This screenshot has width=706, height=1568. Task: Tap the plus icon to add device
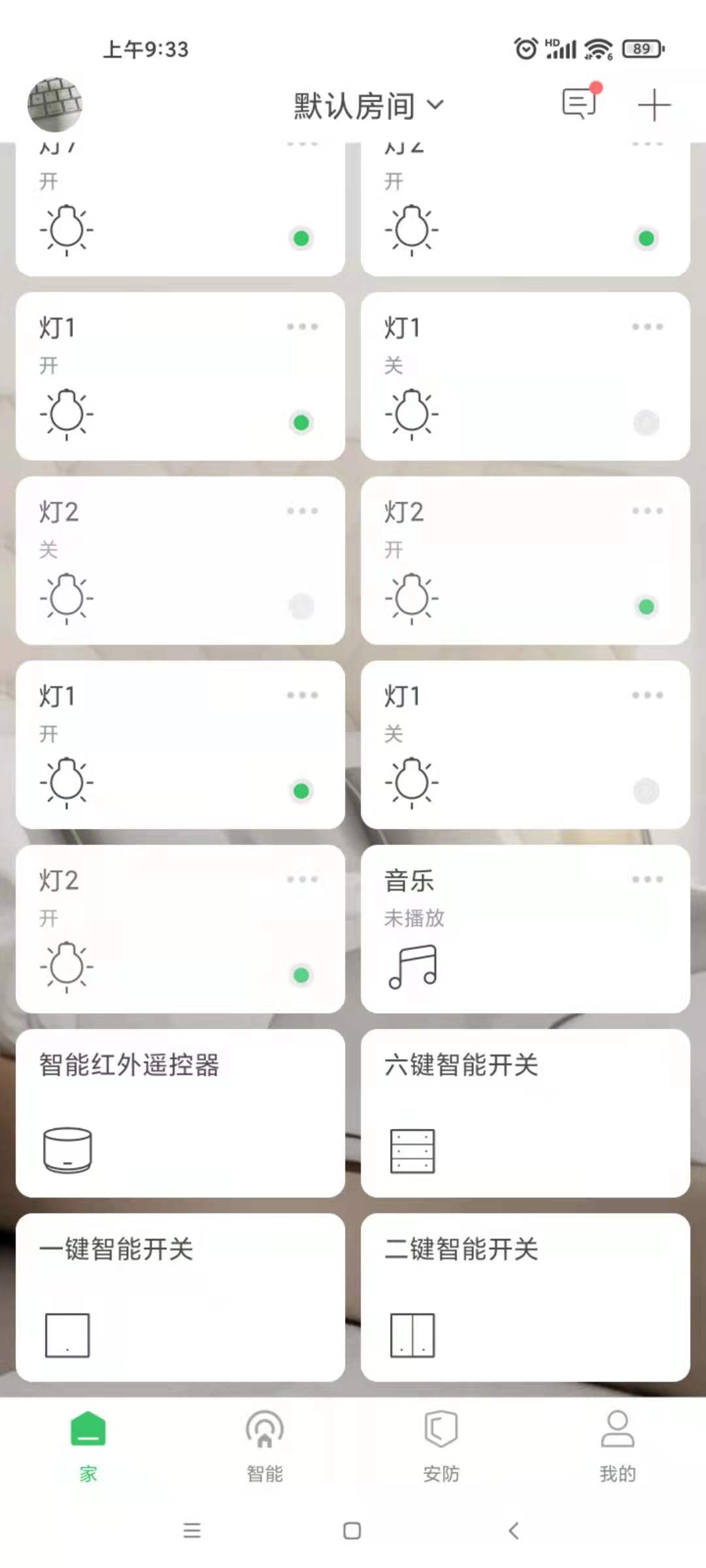pos(654,105)
